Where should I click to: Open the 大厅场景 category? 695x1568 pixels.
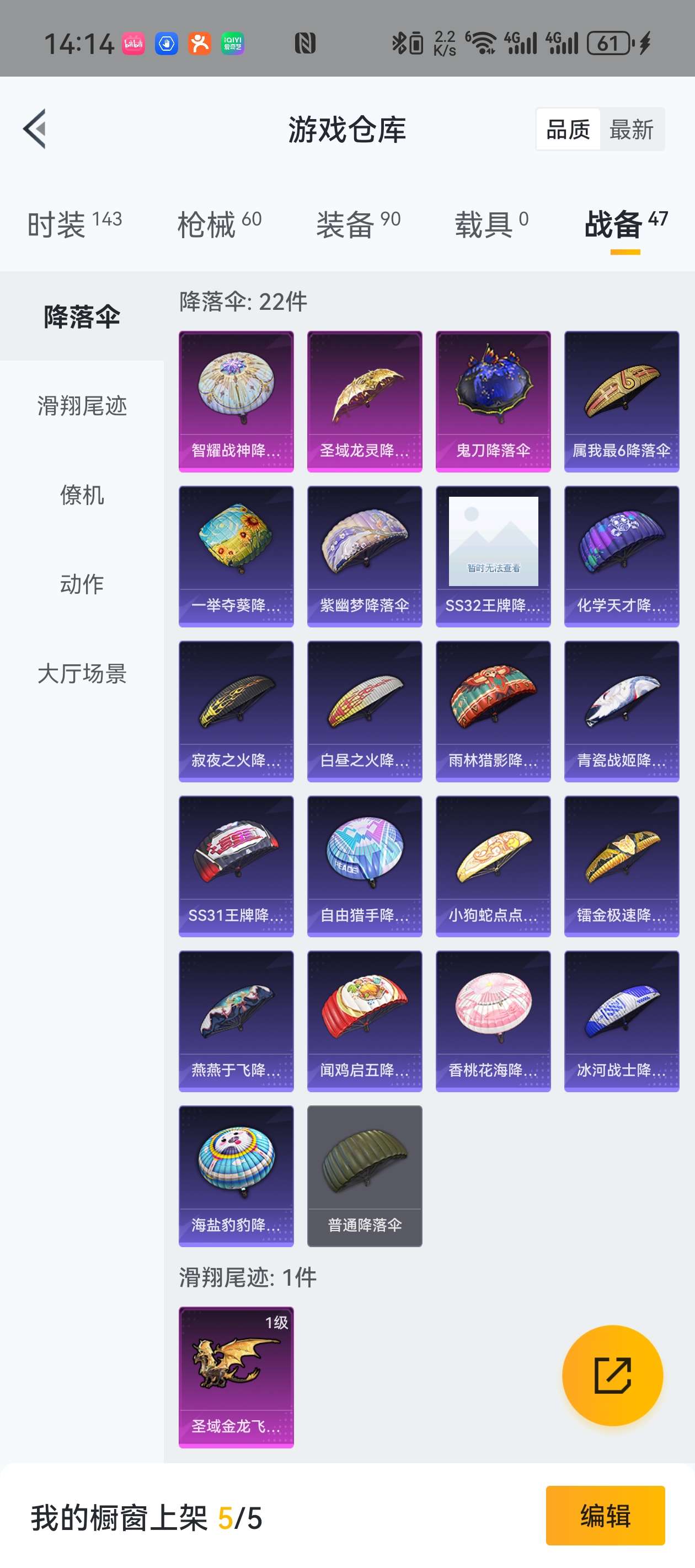point(82,674)
